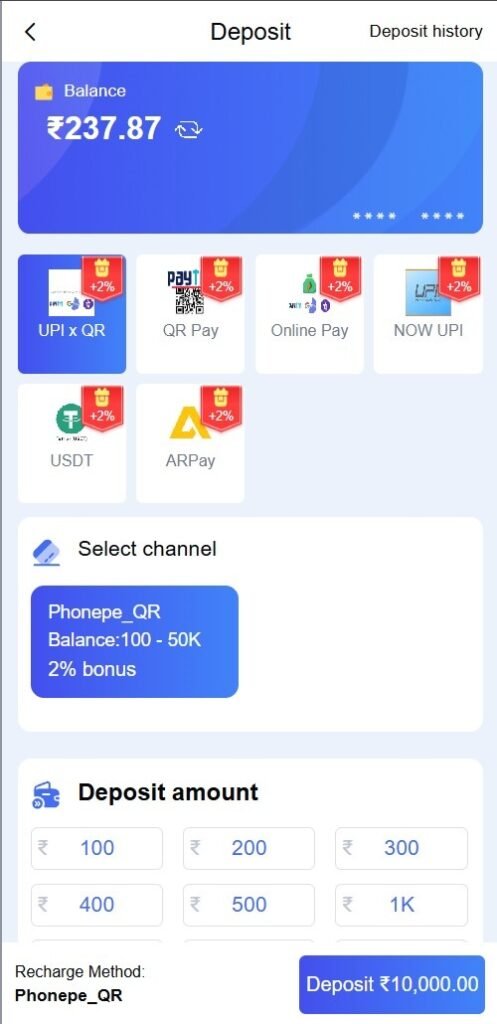497x1024 pixels.
Task: Refresh the balance amount
Action: click(x=189, y=129)
